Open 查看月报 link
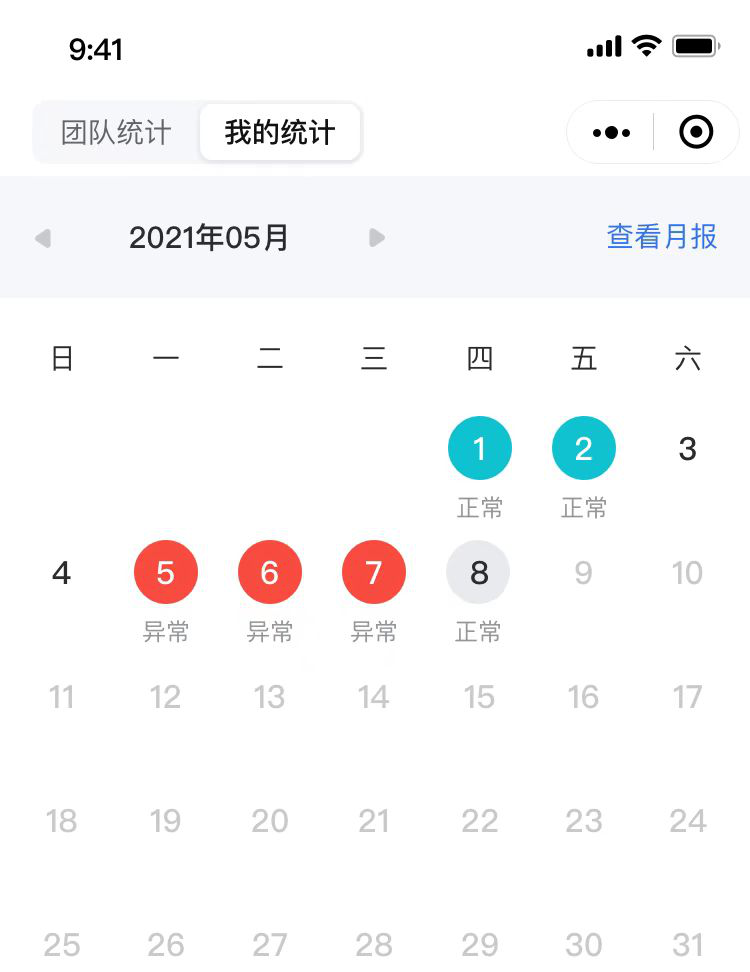The width and height of the screenshot is (750, 972). 662,237
